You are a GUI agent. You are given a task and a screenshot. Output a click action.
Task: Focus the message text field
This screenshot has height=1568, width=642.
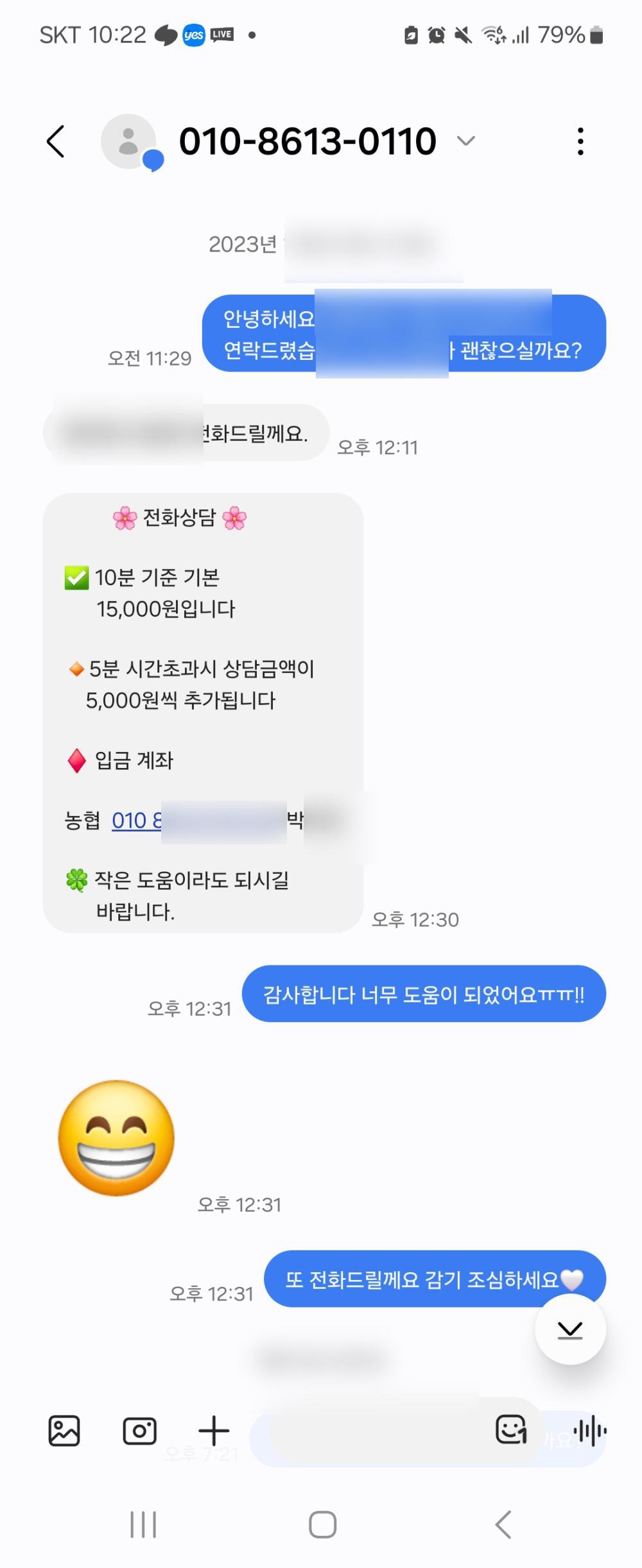click(379, 1431)
